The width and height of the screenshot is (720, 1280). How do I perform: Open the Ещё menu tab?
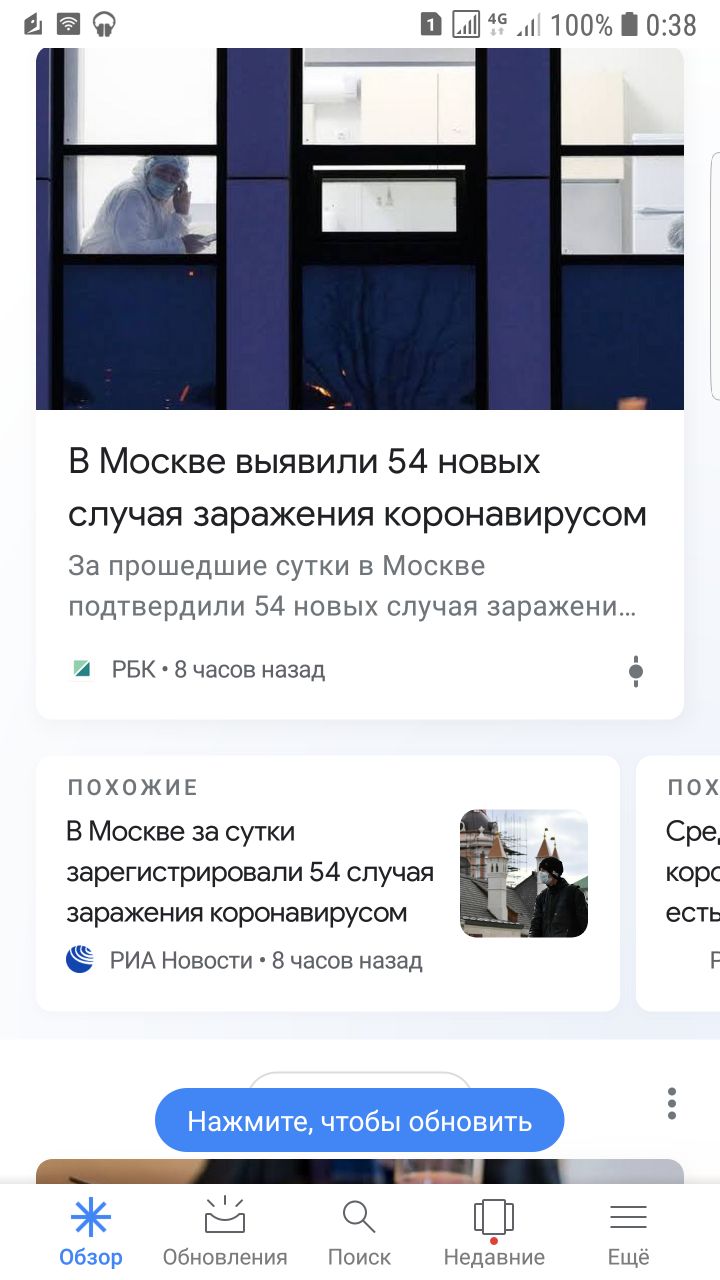pyautogui.click(x=628, y=1232)
